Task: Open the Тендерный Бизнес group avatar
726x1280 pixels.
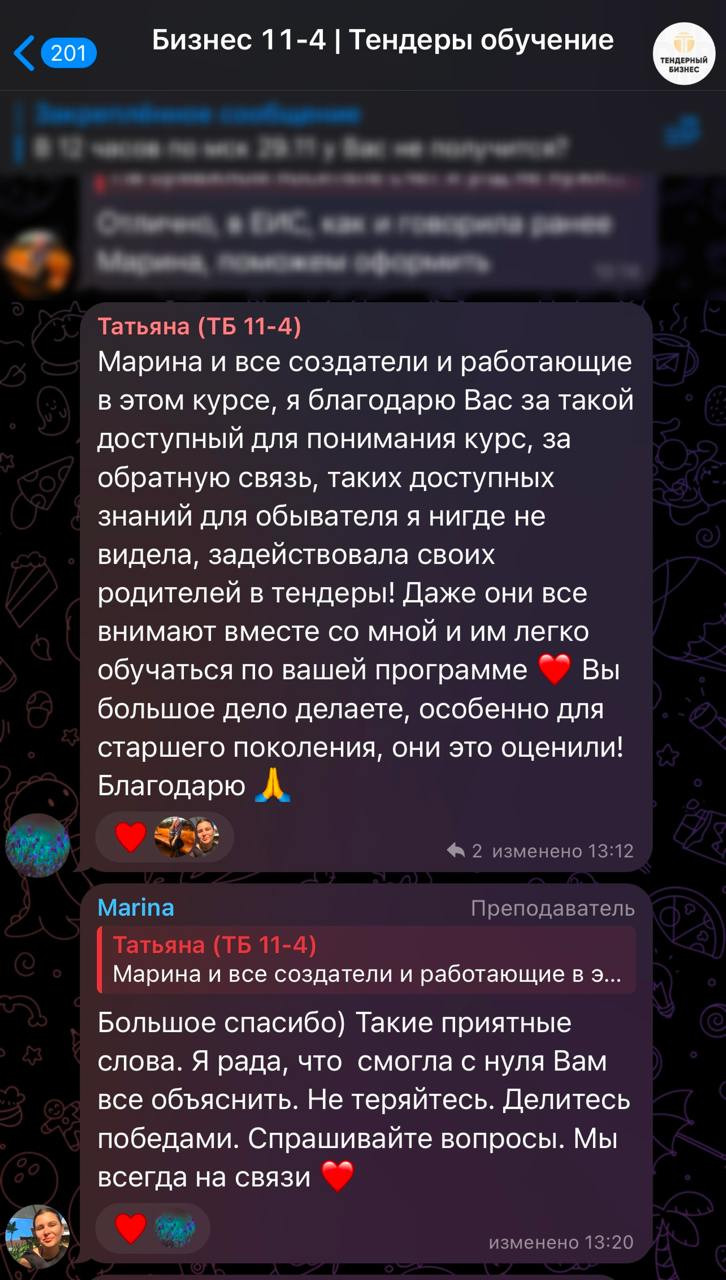Action: tap(684, 53)
